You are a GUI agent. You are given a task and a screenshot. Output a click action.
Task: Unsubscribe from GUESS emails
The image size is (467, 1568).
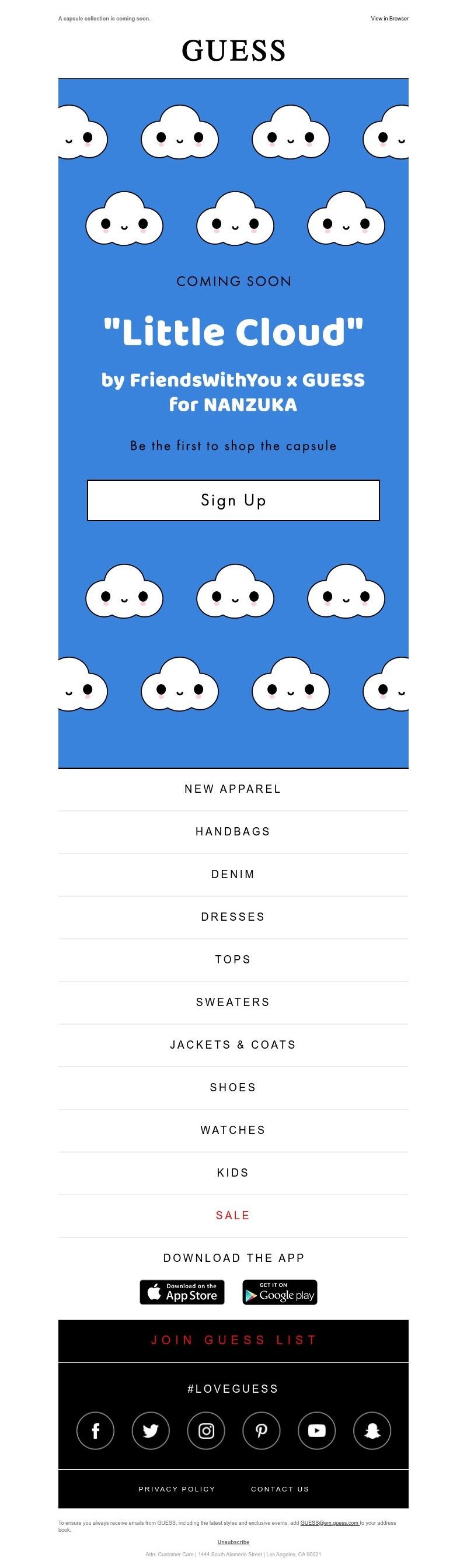click(x=233, y=1542)
